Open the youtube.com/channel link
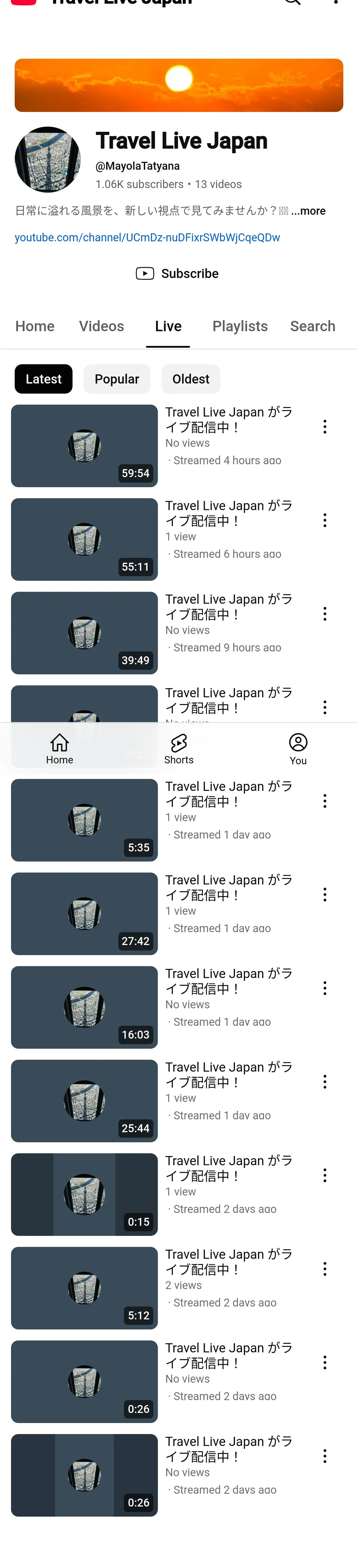This screenshot has height=1568, width=358. pos(147,237)
